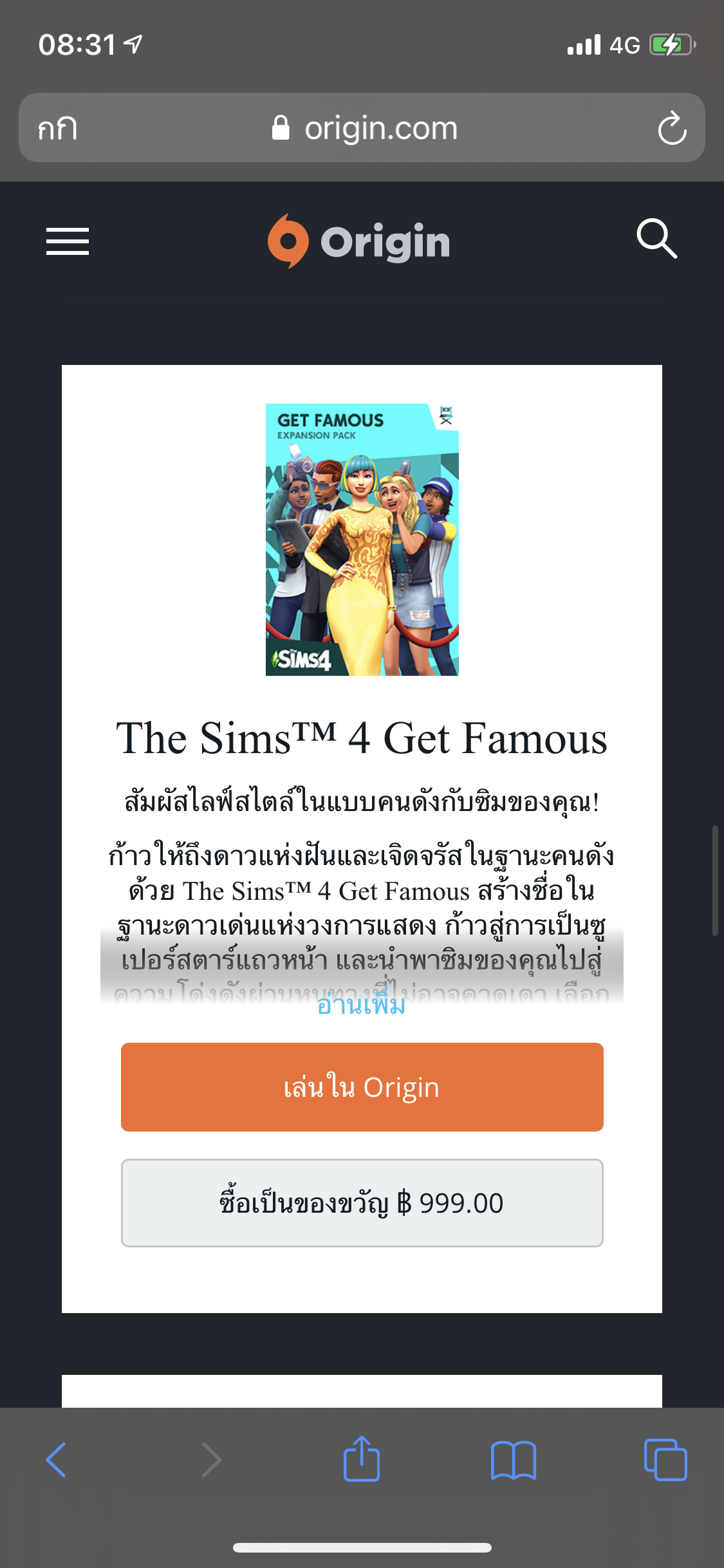Open the Safari text size options

[x=58, y=128]
